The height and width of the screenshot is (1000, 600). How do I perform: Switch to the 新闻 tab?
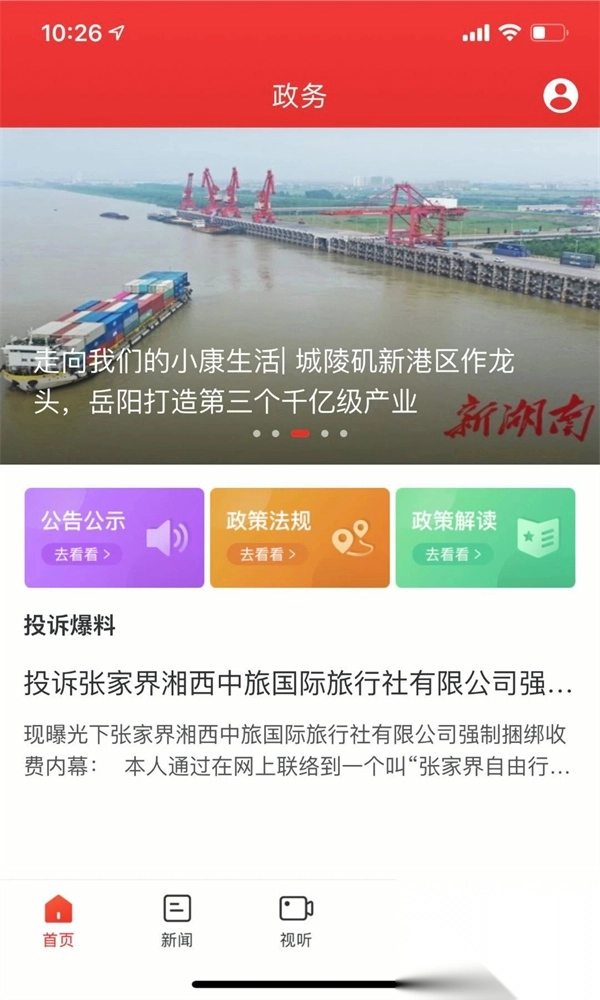pos(177,920)
